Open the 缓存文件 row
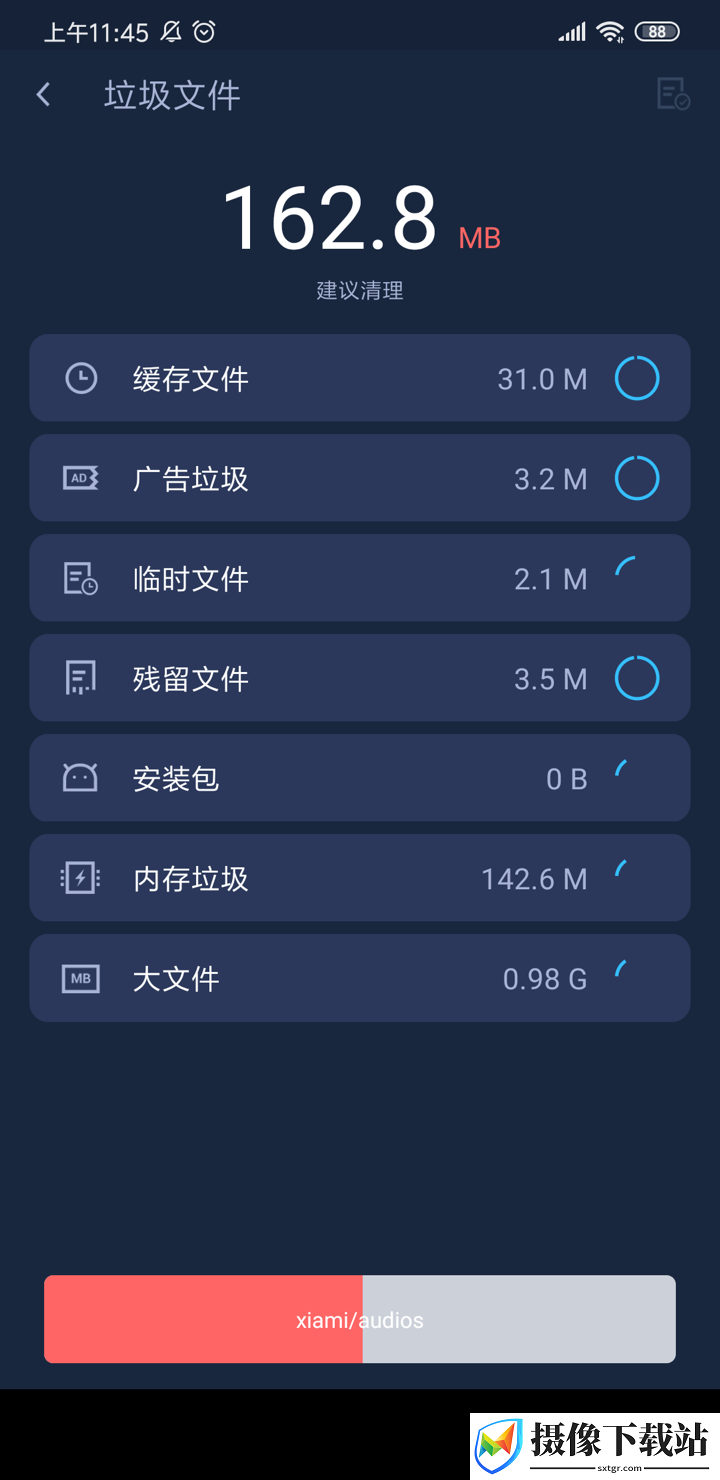The image size is (720, 1480). pyautogui.click(x=360, y=378)
